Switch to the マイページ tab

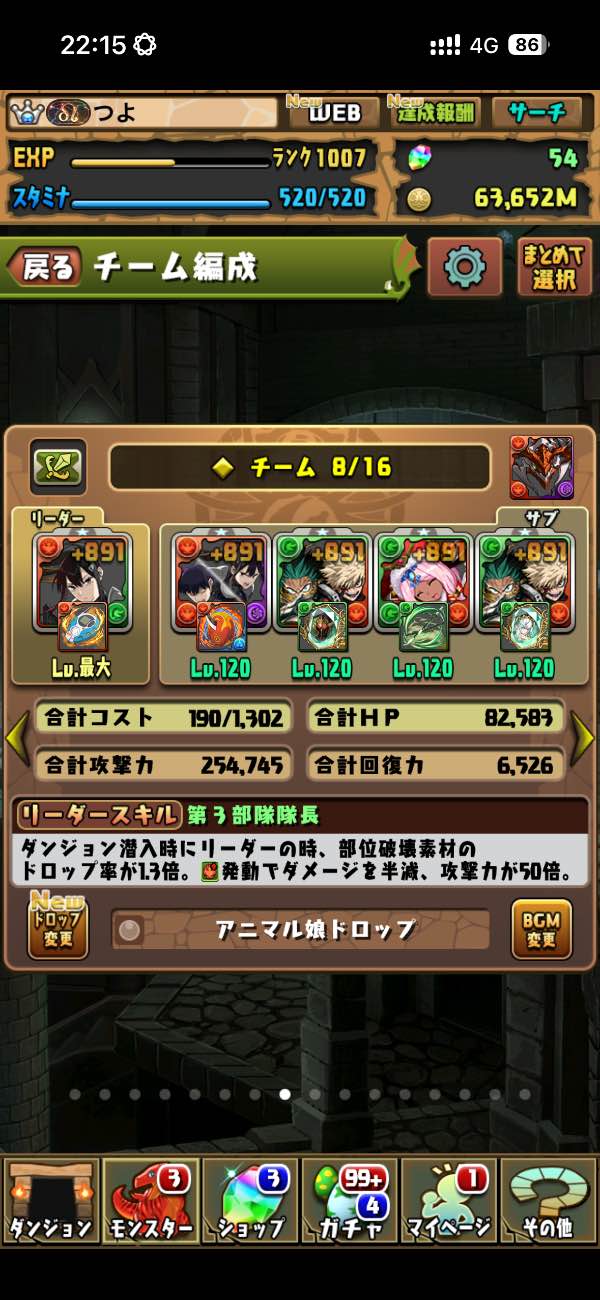(x=450, y=1200)
